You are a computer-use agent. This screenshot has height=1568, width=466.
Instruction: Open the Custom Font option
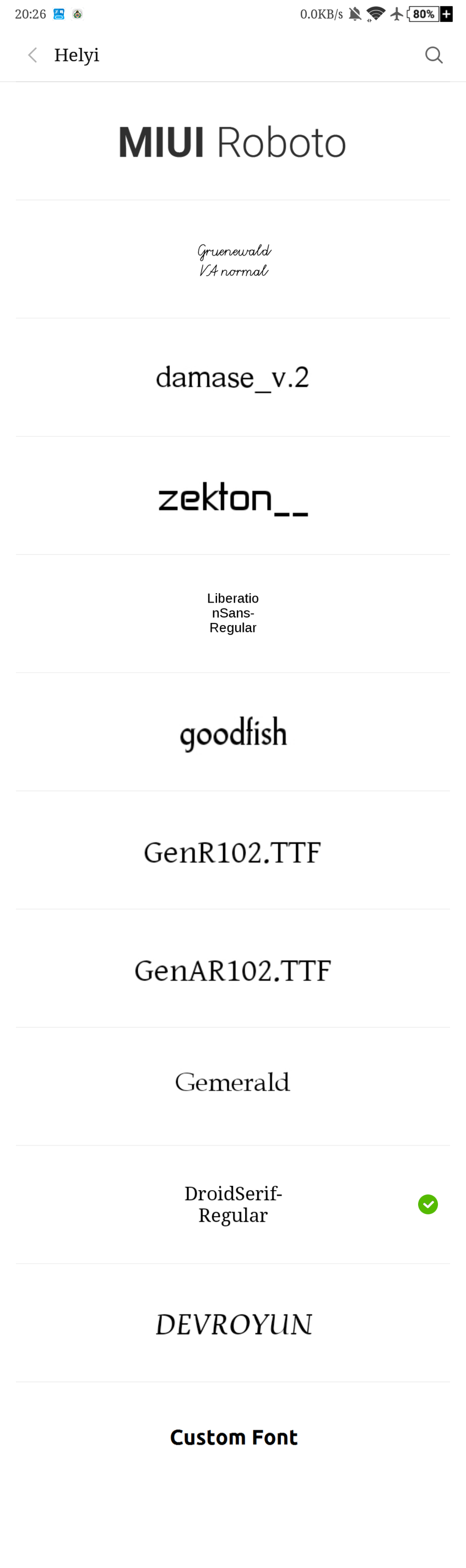[232, 1437]
